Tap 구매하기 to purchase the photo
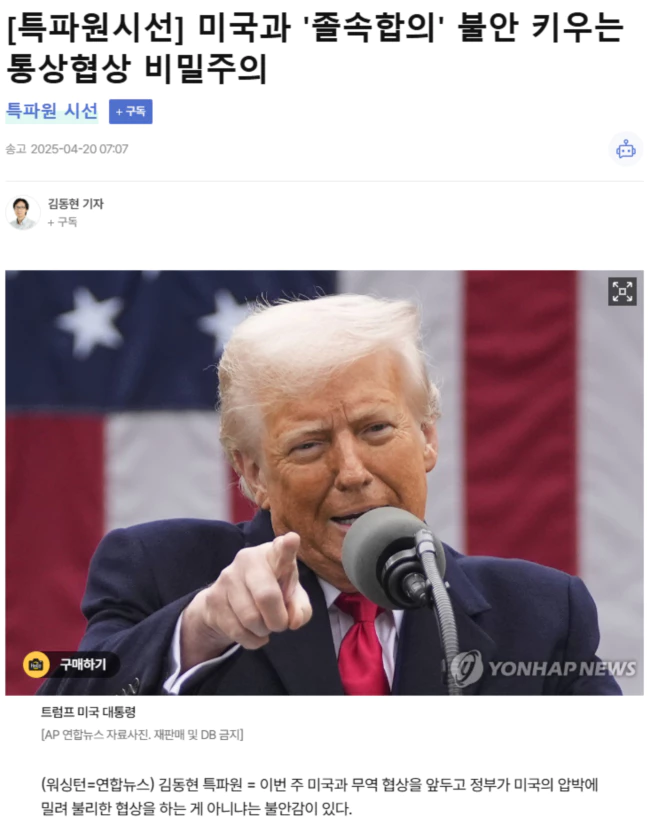The height and width of the screenshot is (825, 650). 71,664
